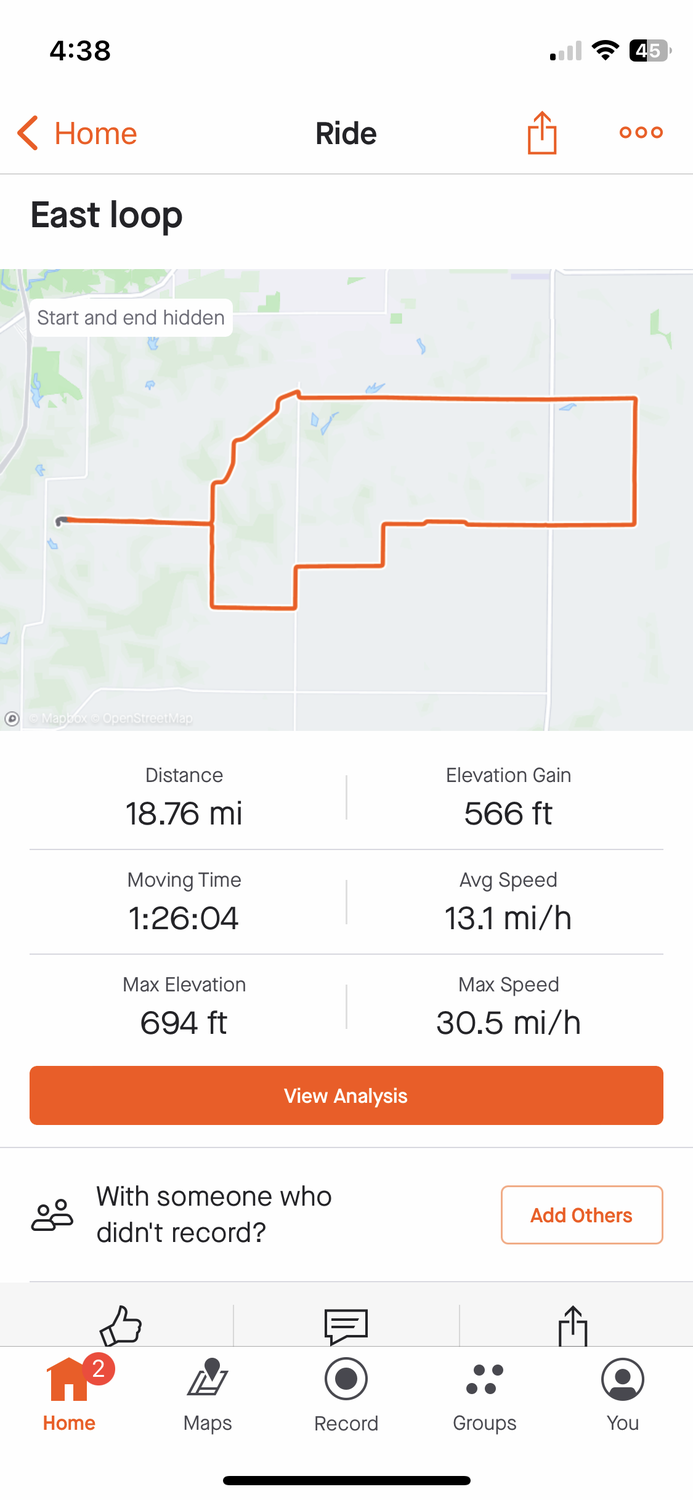Image resolution: width=693 pixels, height=1500 pixels.
Task: Open comments with the speech bubble icon
Action: tap(346, 1326)
